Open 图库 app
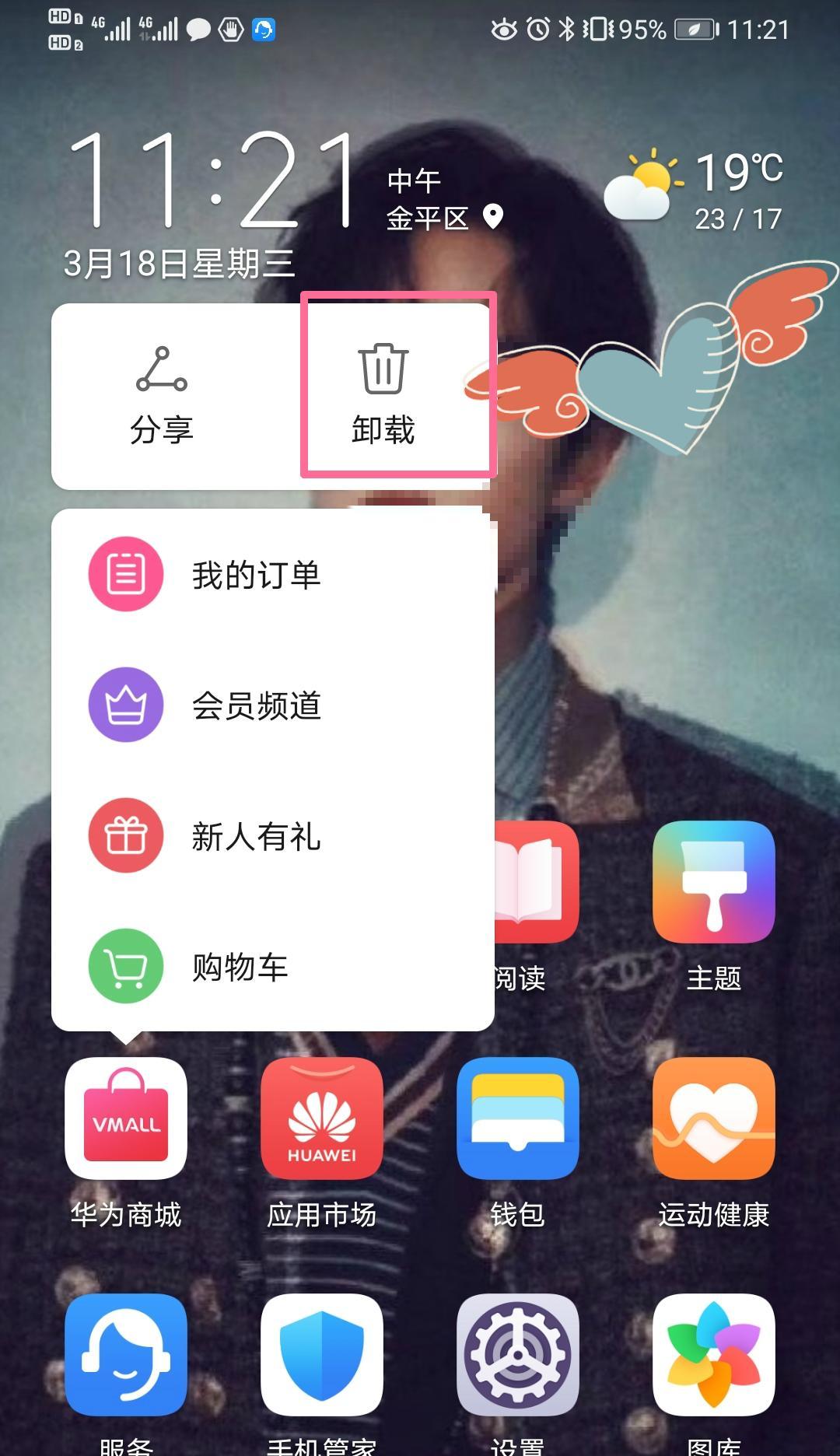Viewport: 840px width, 1456px height. pos(713,1354)
